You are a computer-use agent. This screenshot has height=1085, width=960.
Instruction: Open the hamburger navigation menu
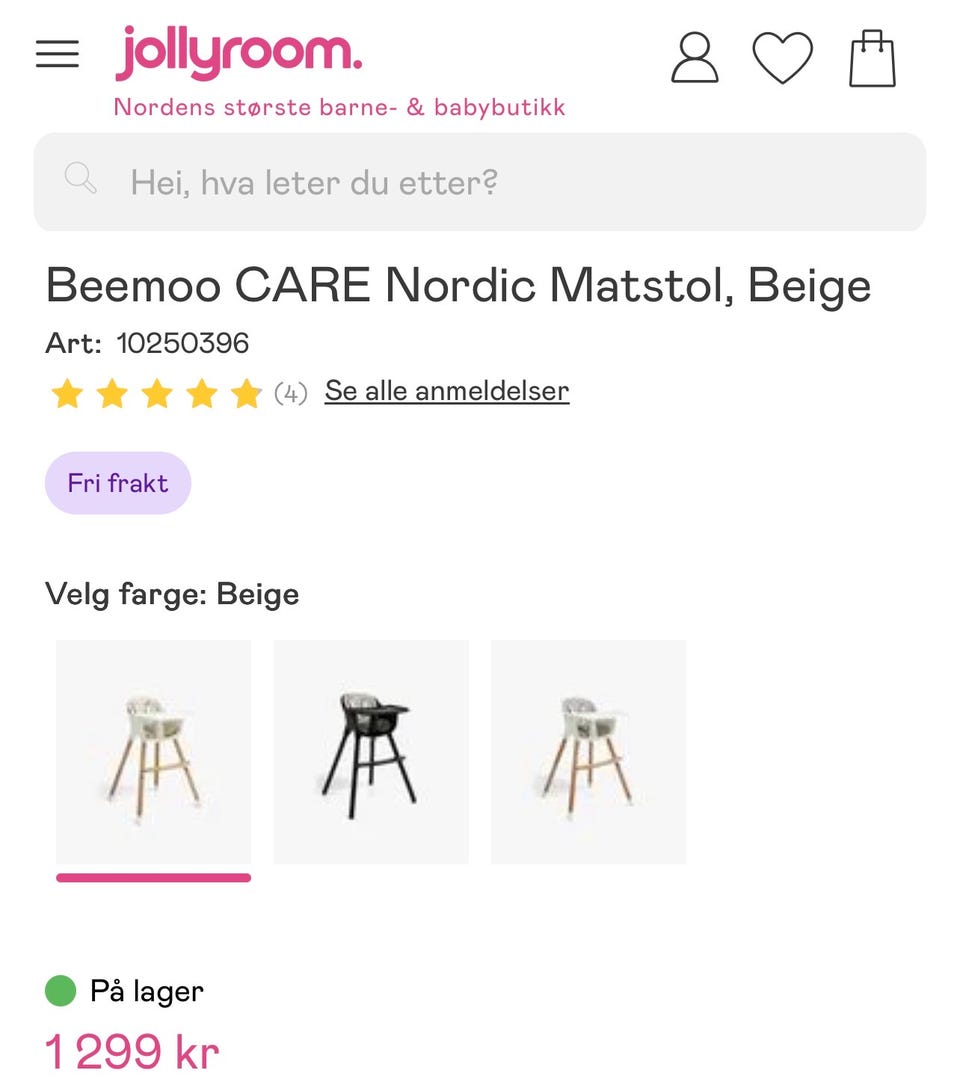pos(57,55)
